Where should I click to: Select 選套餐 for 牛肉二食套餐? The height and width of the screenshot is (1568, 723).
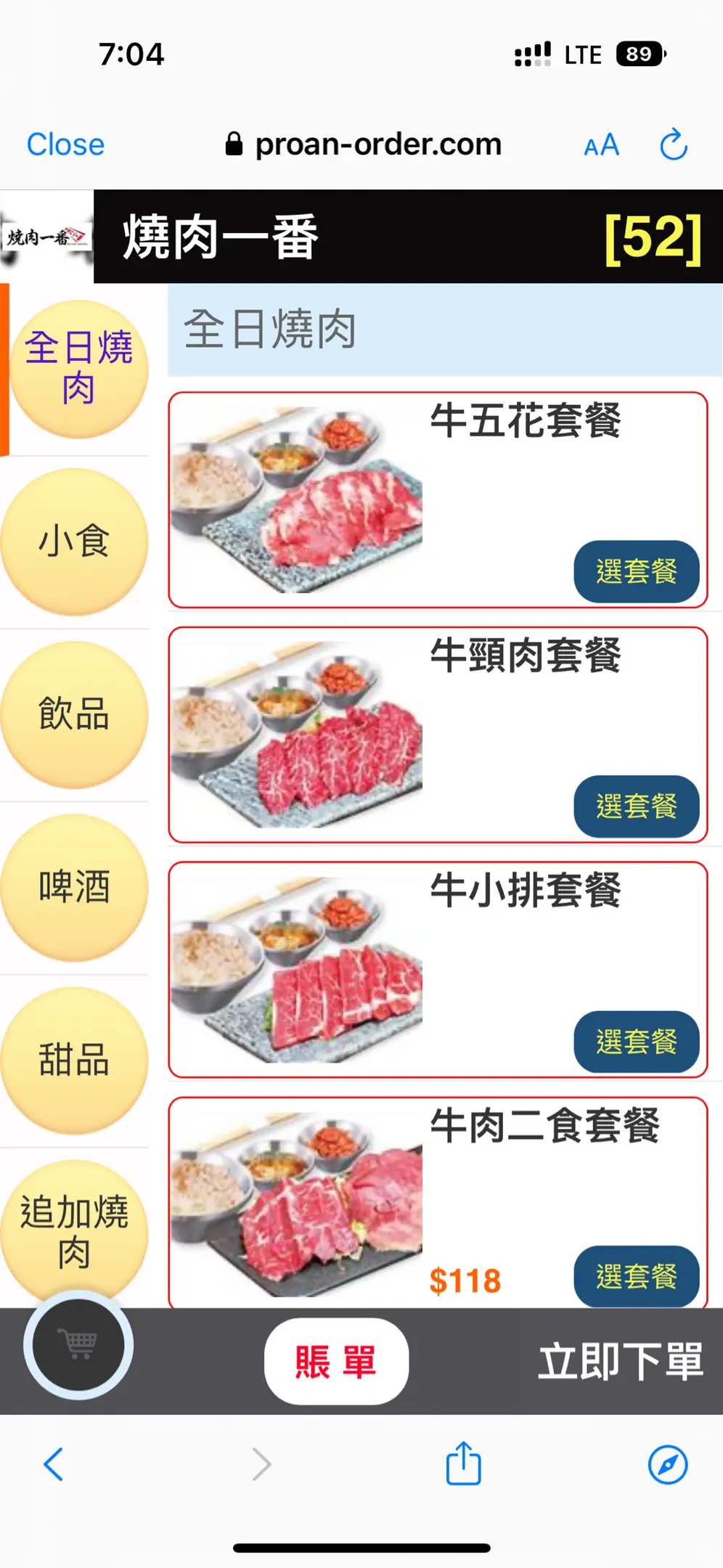pyautogui.click(x=636, y=1276)
